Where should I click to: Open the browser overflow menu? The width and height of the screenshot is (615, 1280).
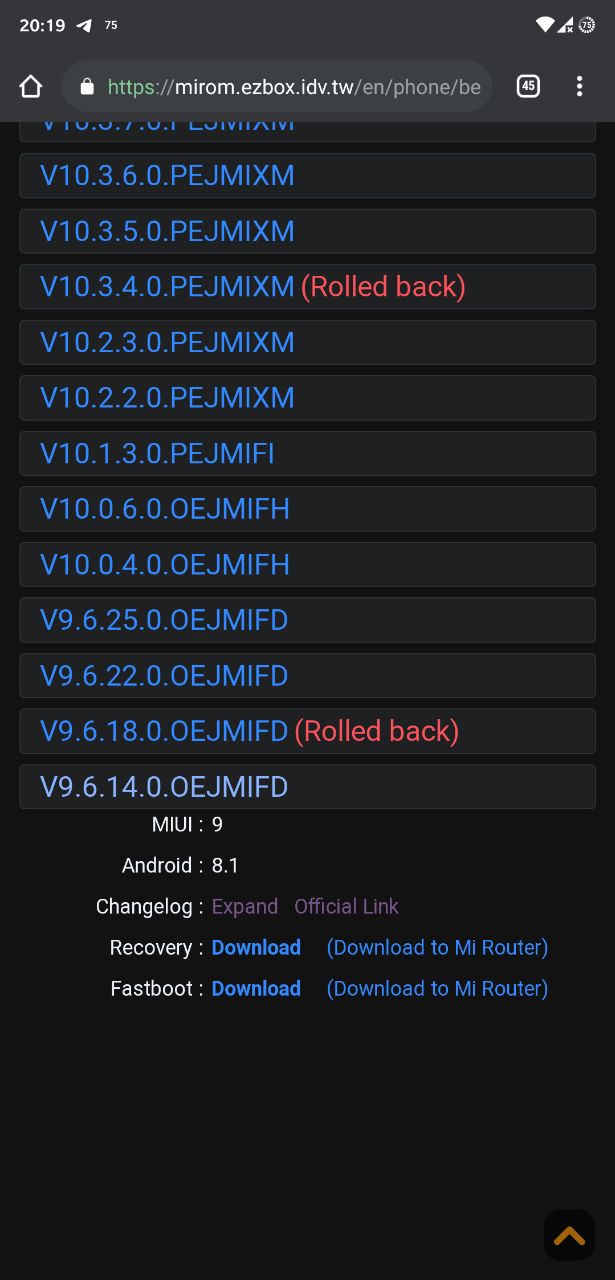tap(579, 87)
